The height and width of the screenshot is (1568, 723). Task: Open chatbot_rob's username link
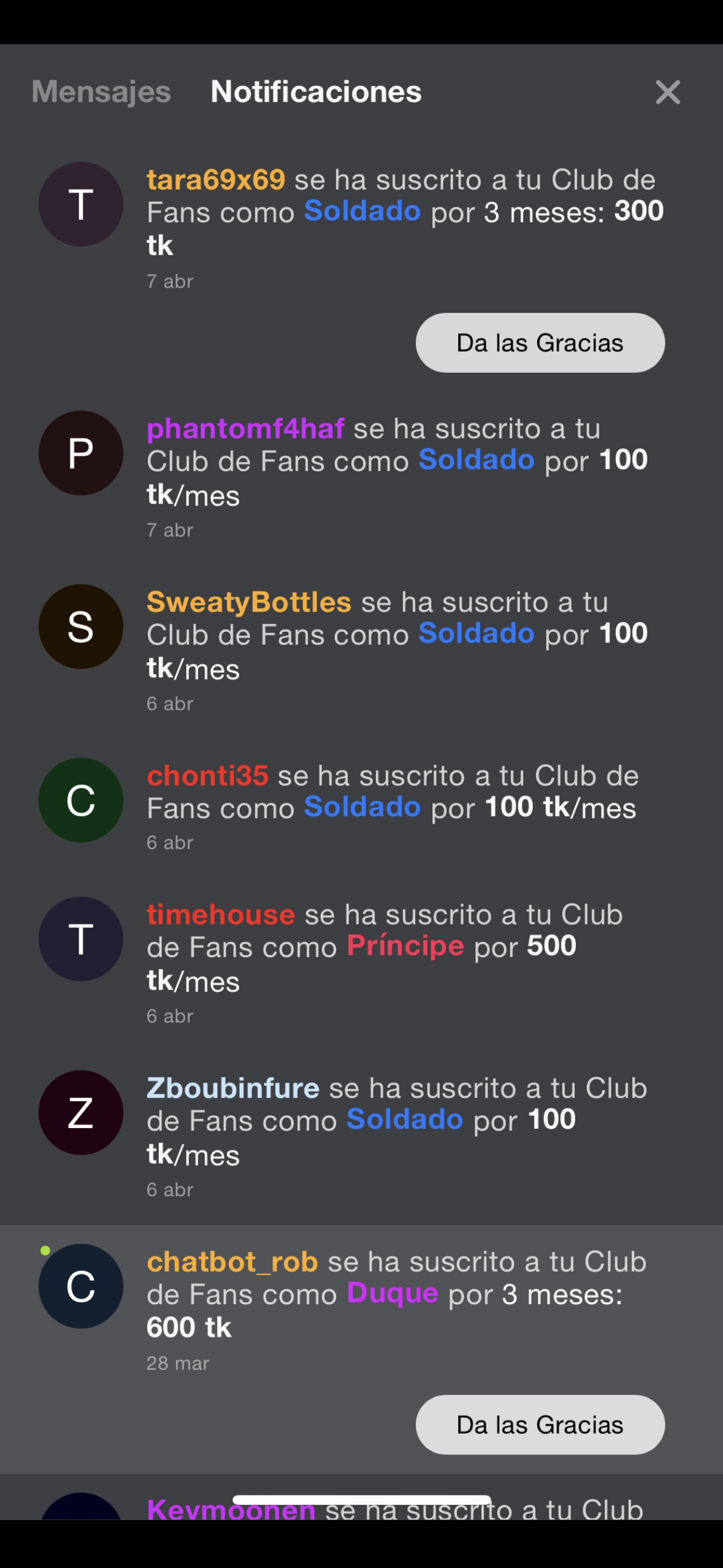[x=232, y=1262]
